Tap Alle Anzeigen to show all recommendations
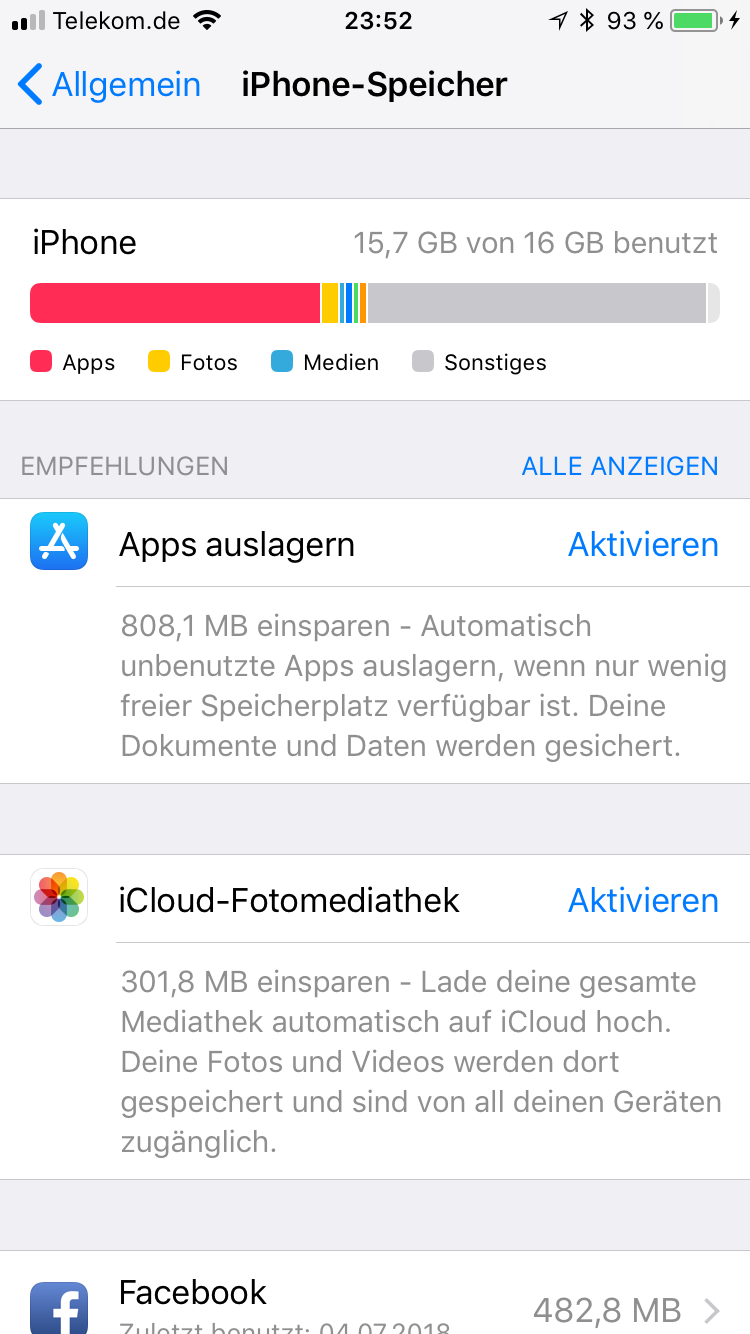 pos(620,466)
